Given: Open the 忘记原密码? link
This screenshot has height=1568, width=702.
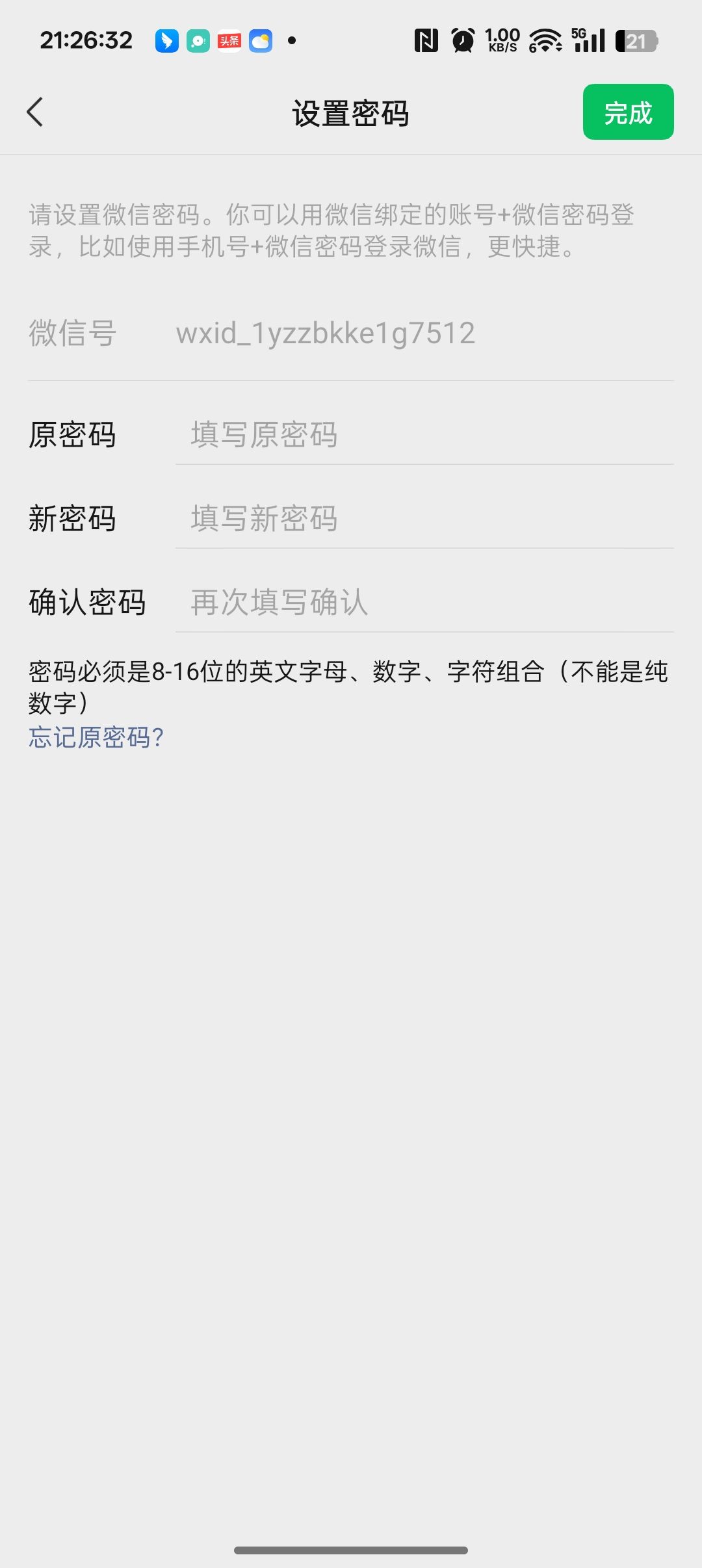Looking at the screenshot, I should coord(96,737).
